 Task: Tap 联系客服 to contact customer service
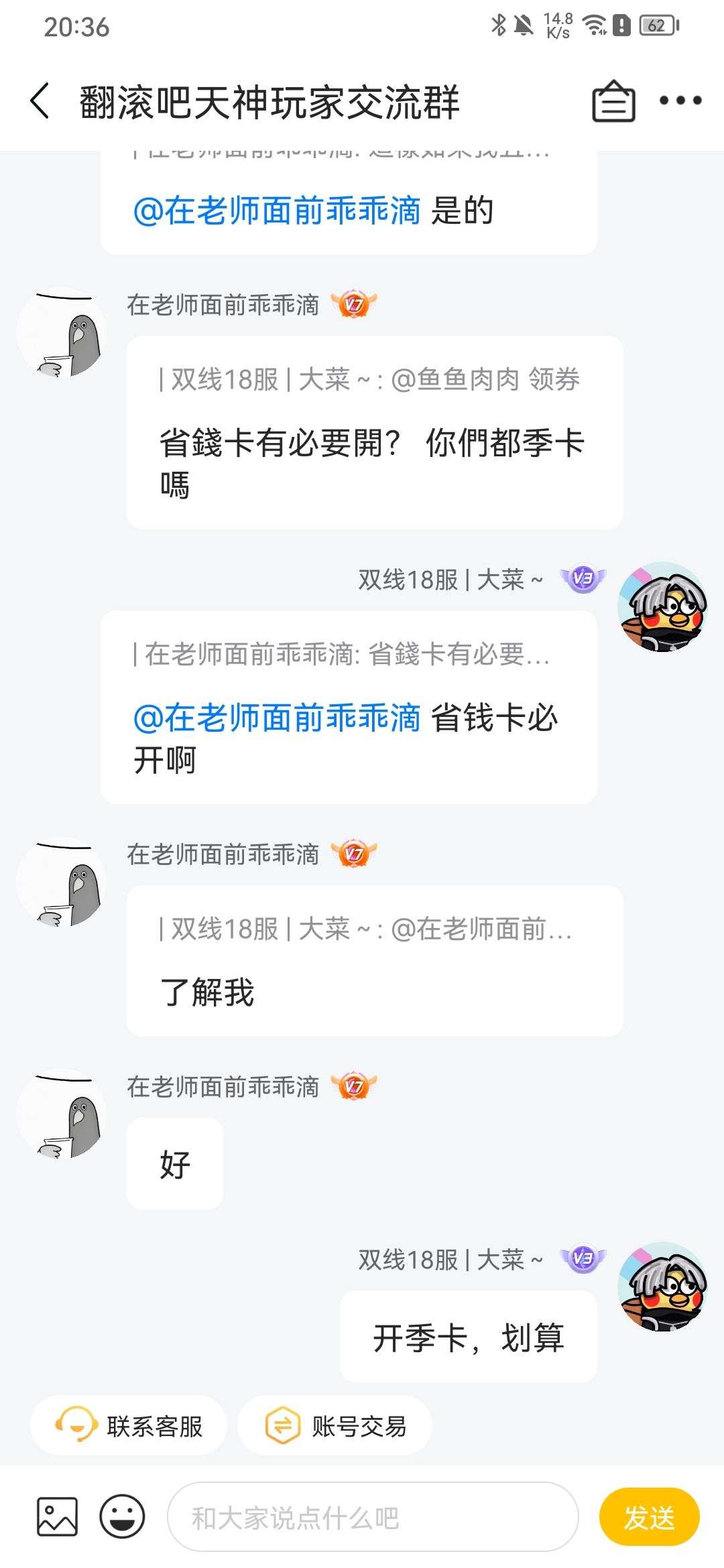(x=129, y=1426)
